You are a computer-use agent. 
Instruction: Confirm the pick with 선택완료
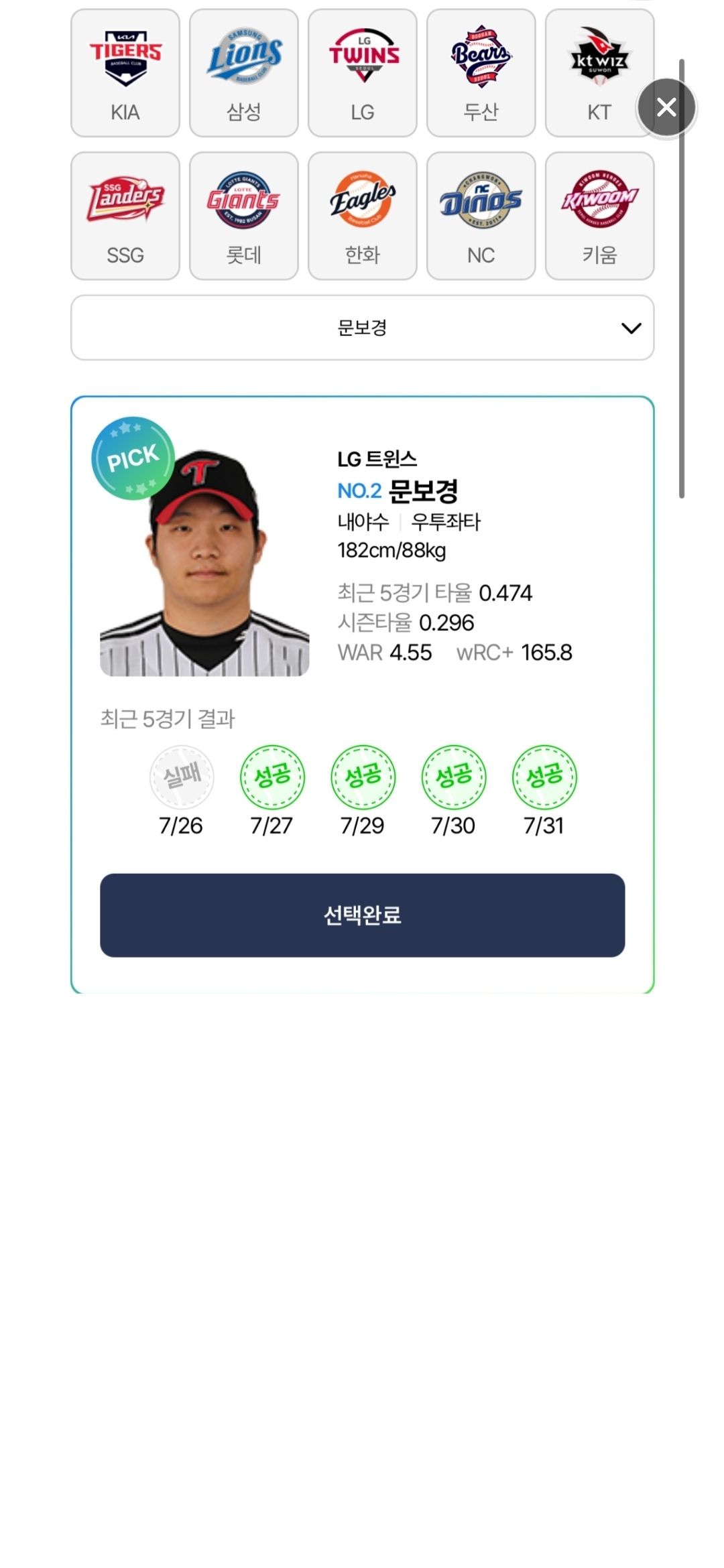(x=363, y=915)
